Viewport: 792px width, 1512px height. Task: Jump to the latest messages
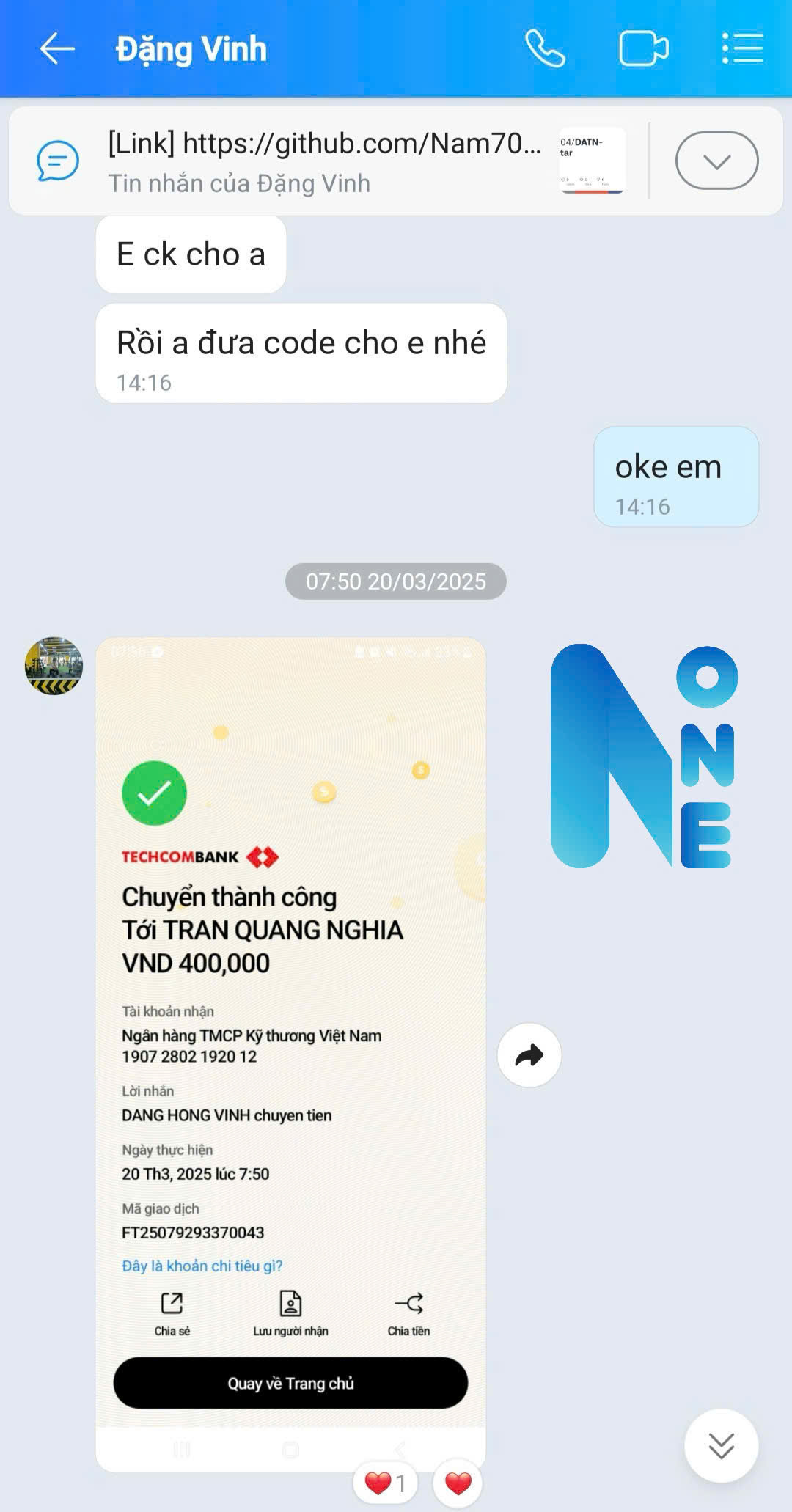(x=721, y=1445)
